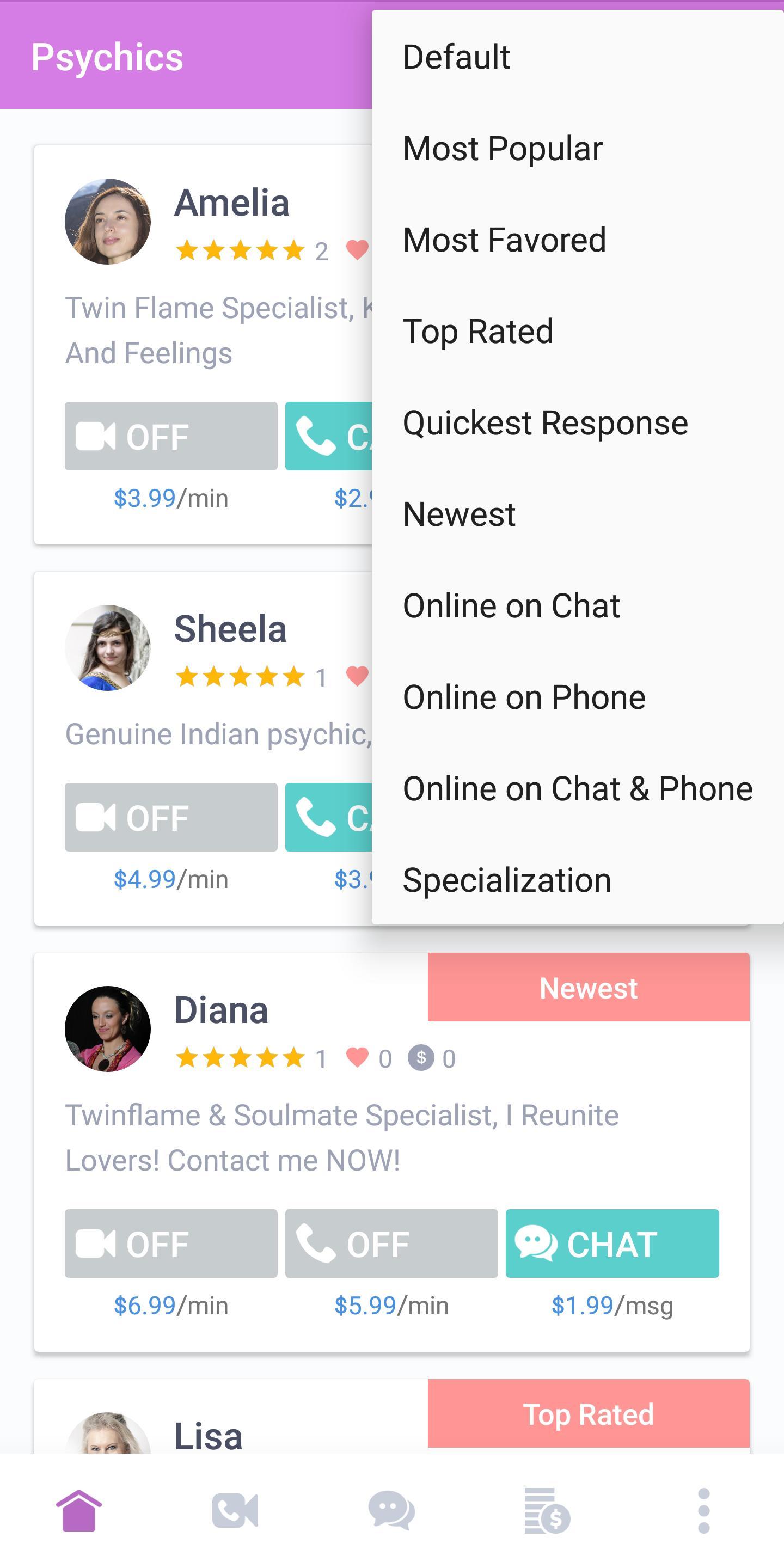Screen dimensions: 784x1568
Task: Select Newest from the sort menu
Action: point(578,514)
